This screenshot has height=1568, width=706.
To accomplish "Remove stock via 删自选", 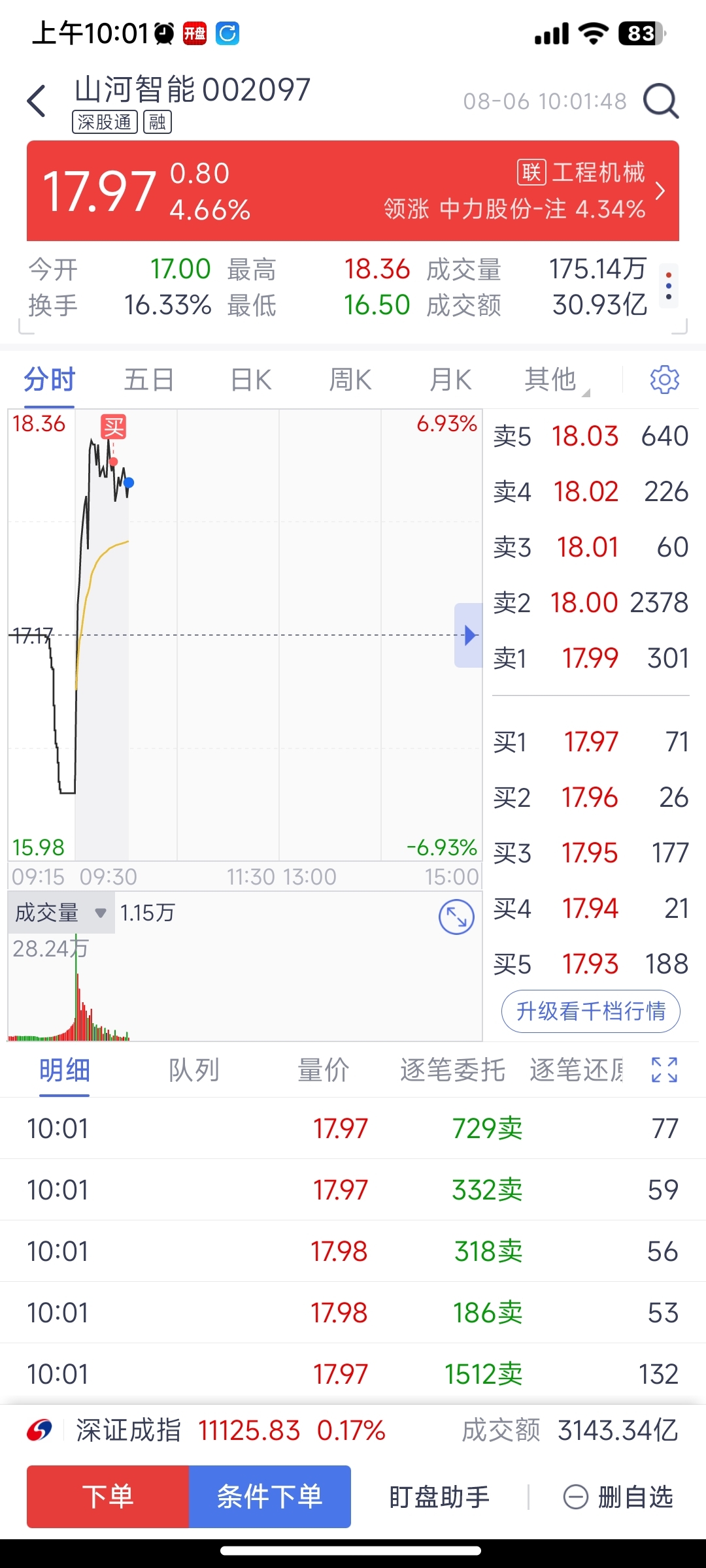I will pos(618,1496).
